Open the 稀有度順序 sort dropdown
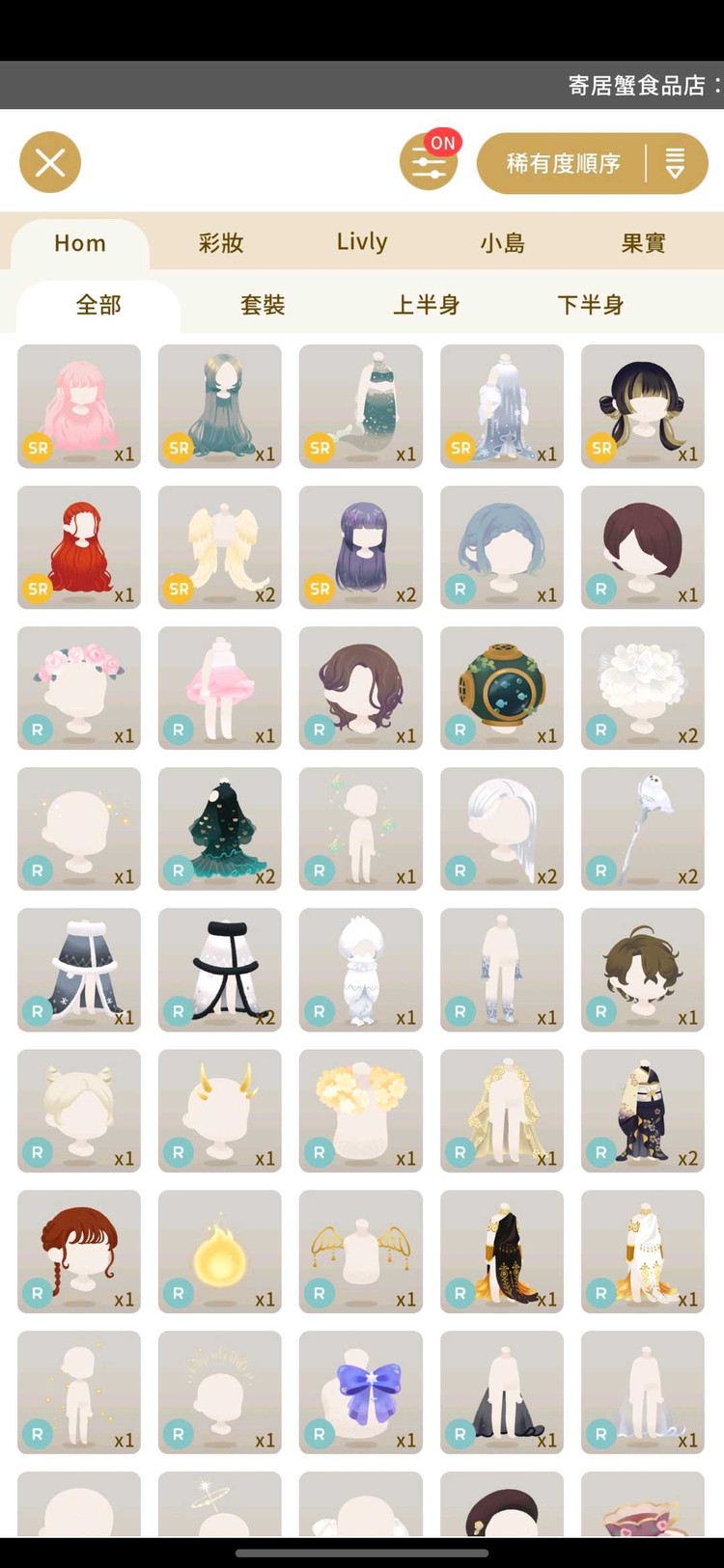The height and width of the screenshot is (1568, 724). [592, 163]
